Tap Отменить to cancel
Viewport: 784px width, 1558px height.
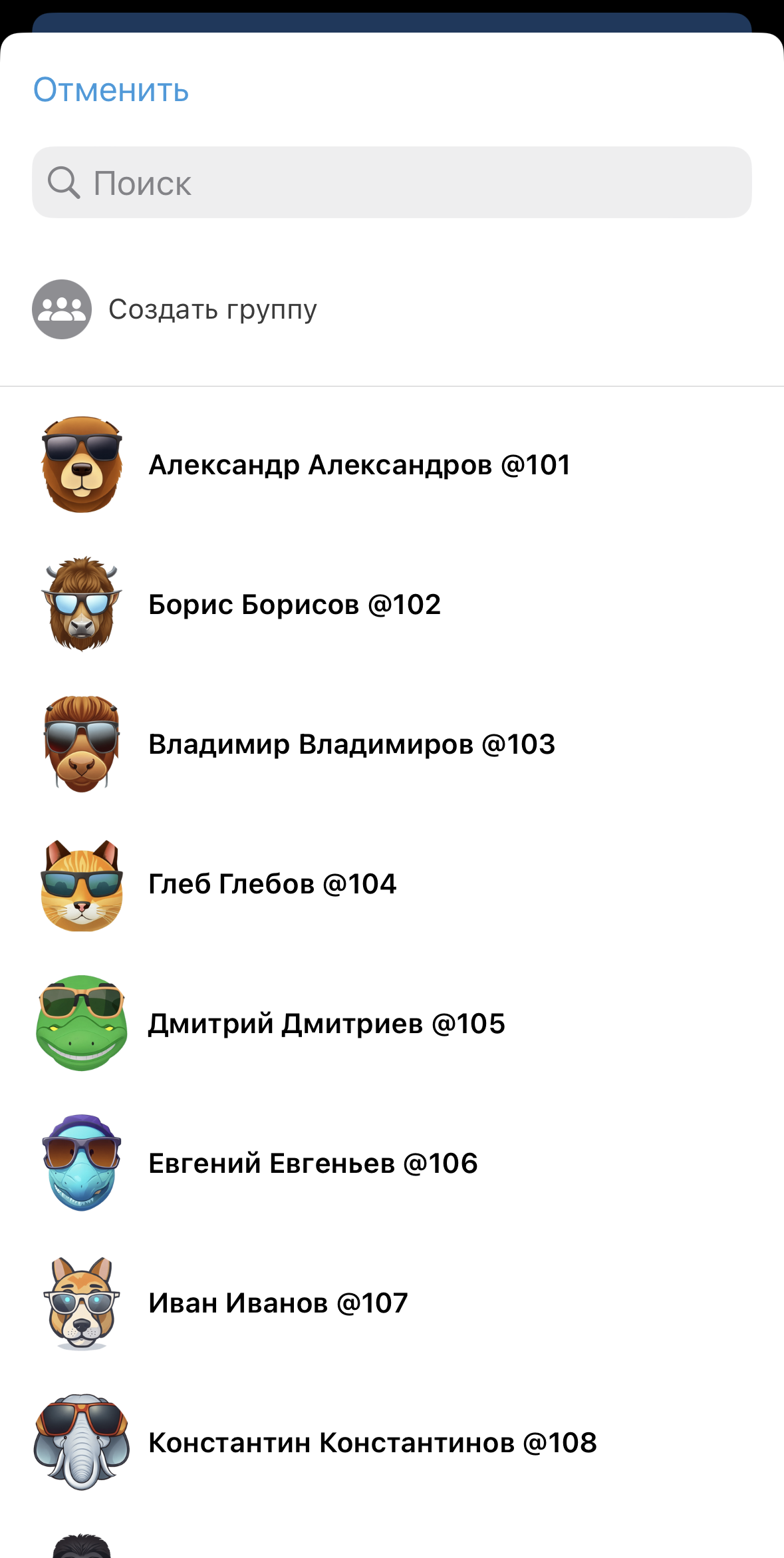[111, 90]
